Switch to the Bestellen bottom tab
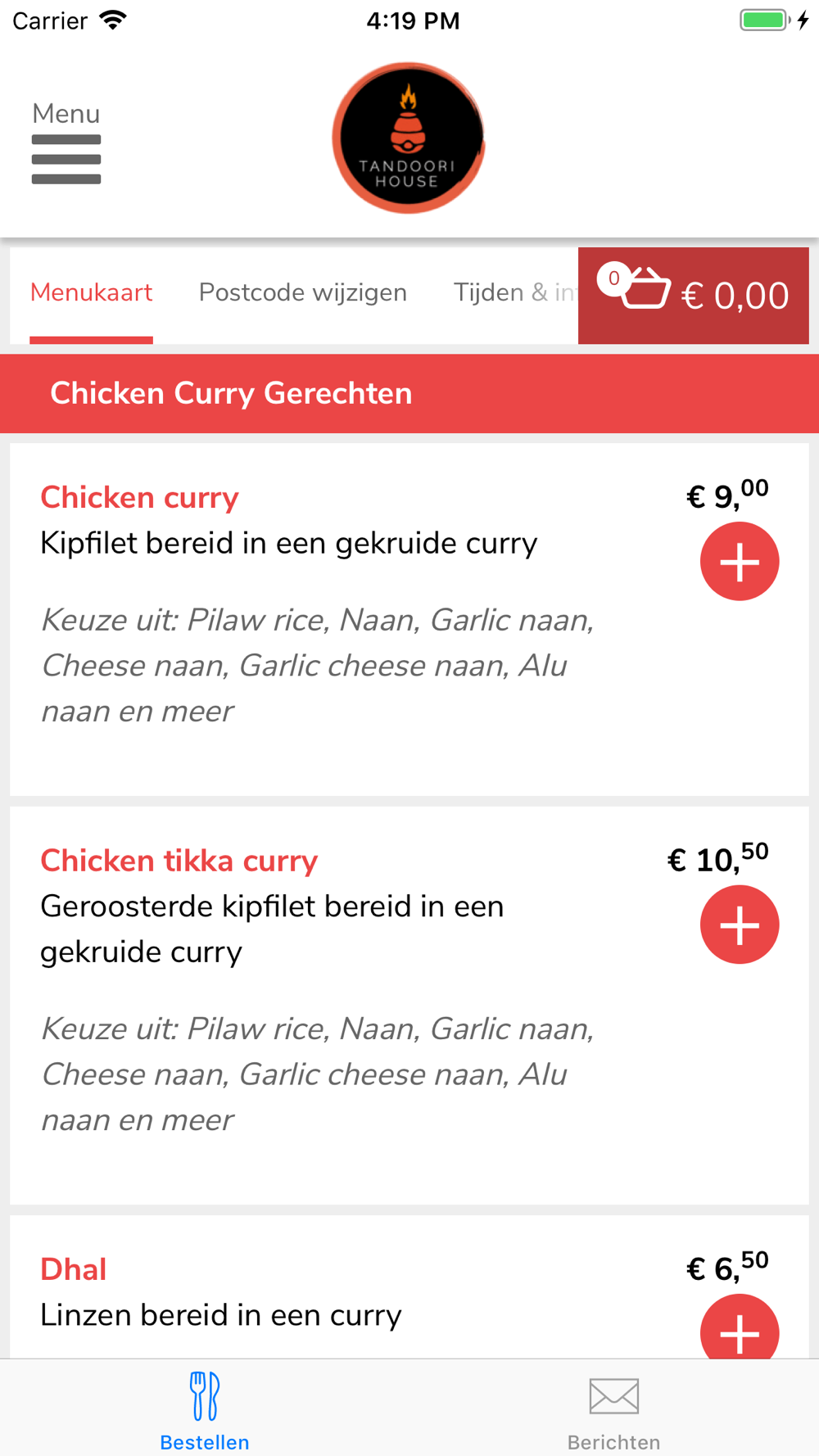The height and width of the screenshot is (1456, 819). [x=205, y=1410]
